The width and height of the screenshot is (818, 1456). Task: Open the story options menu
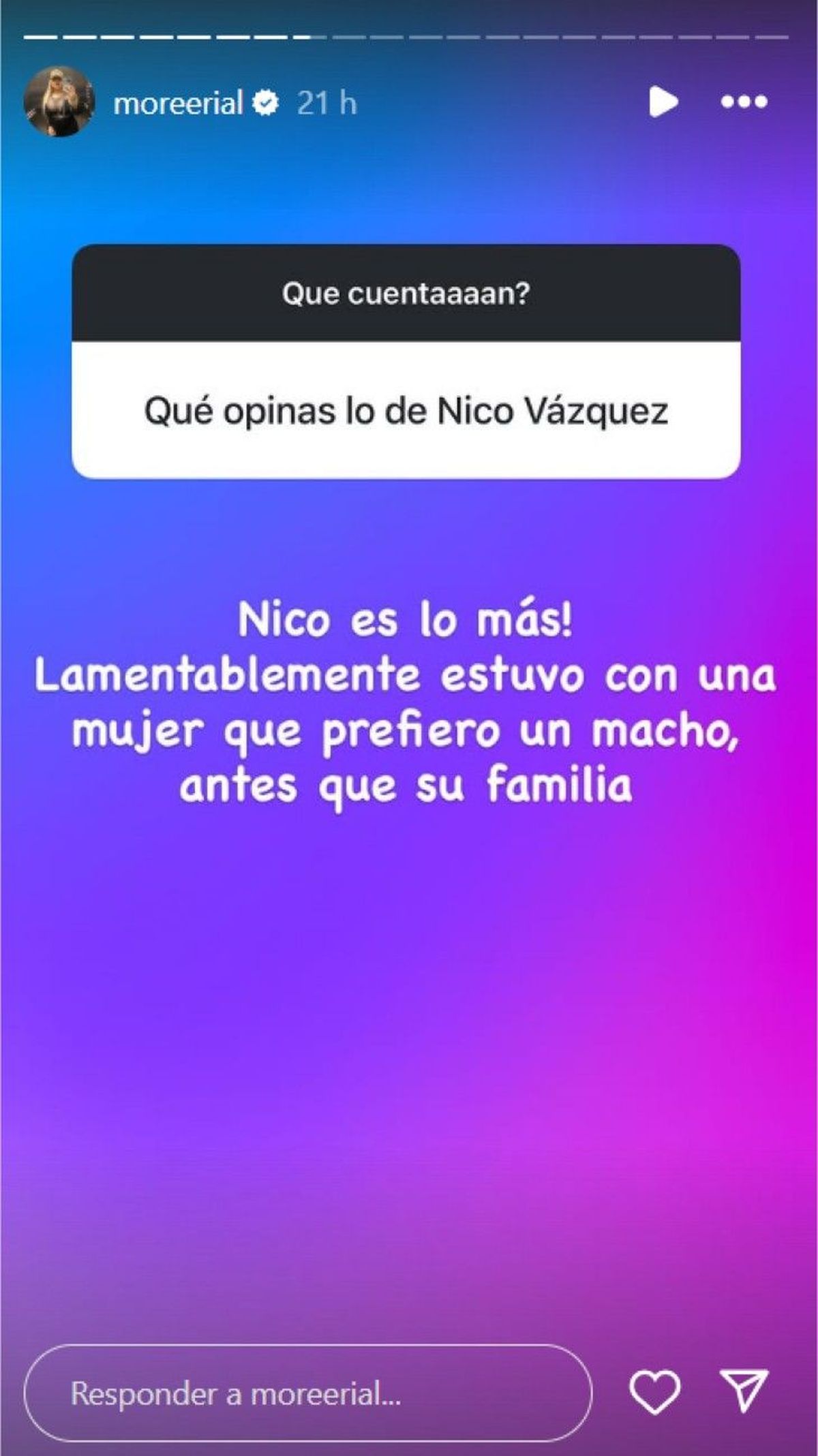pyautogui.click(x=744, y=102)
